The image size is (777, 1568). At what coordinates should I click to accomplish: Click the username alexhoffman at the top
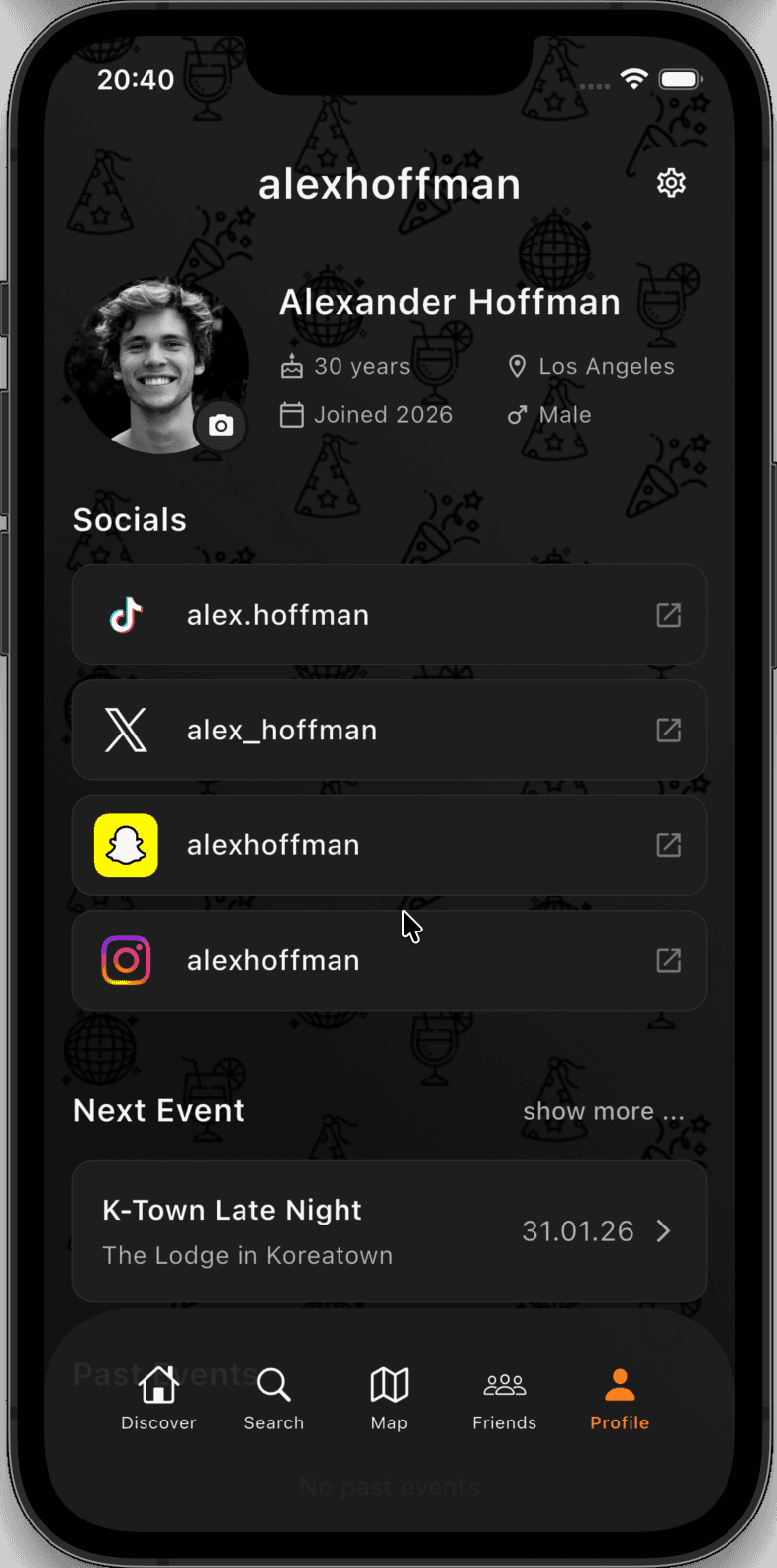coord(389,184)
